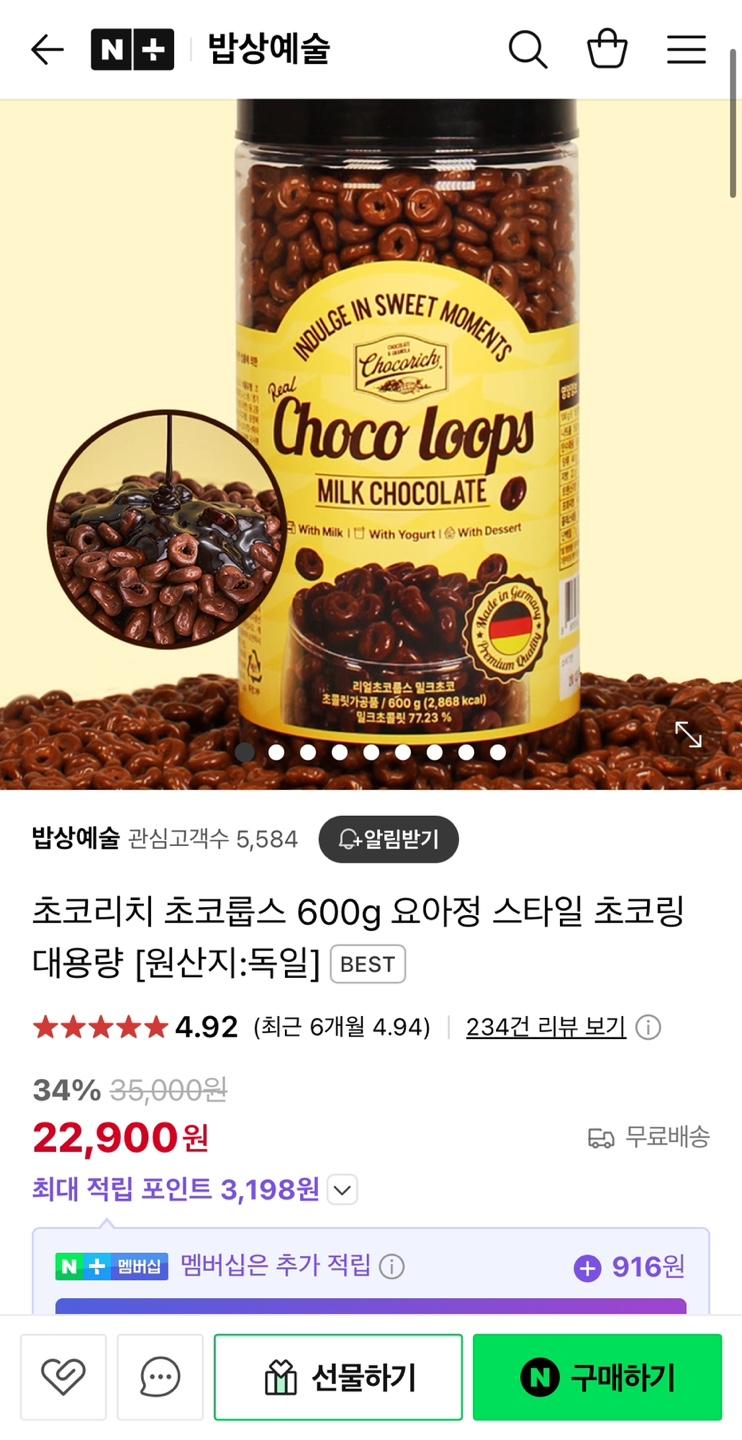Open the N+ store home logo
742x1440 pixels.
tap(132, 49)
